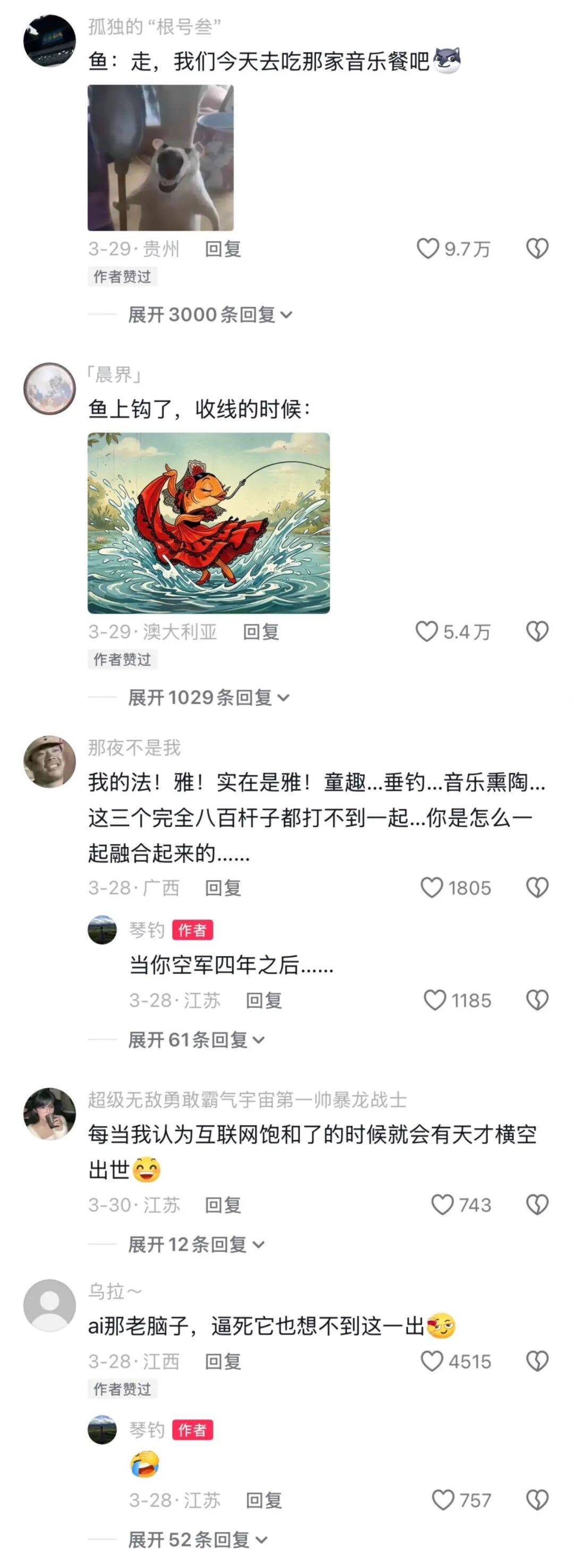The height and width of the screenshot is (1568, 574).
Task: Like the author's reply 当你空军四年之后
Action: point(435,1000)
